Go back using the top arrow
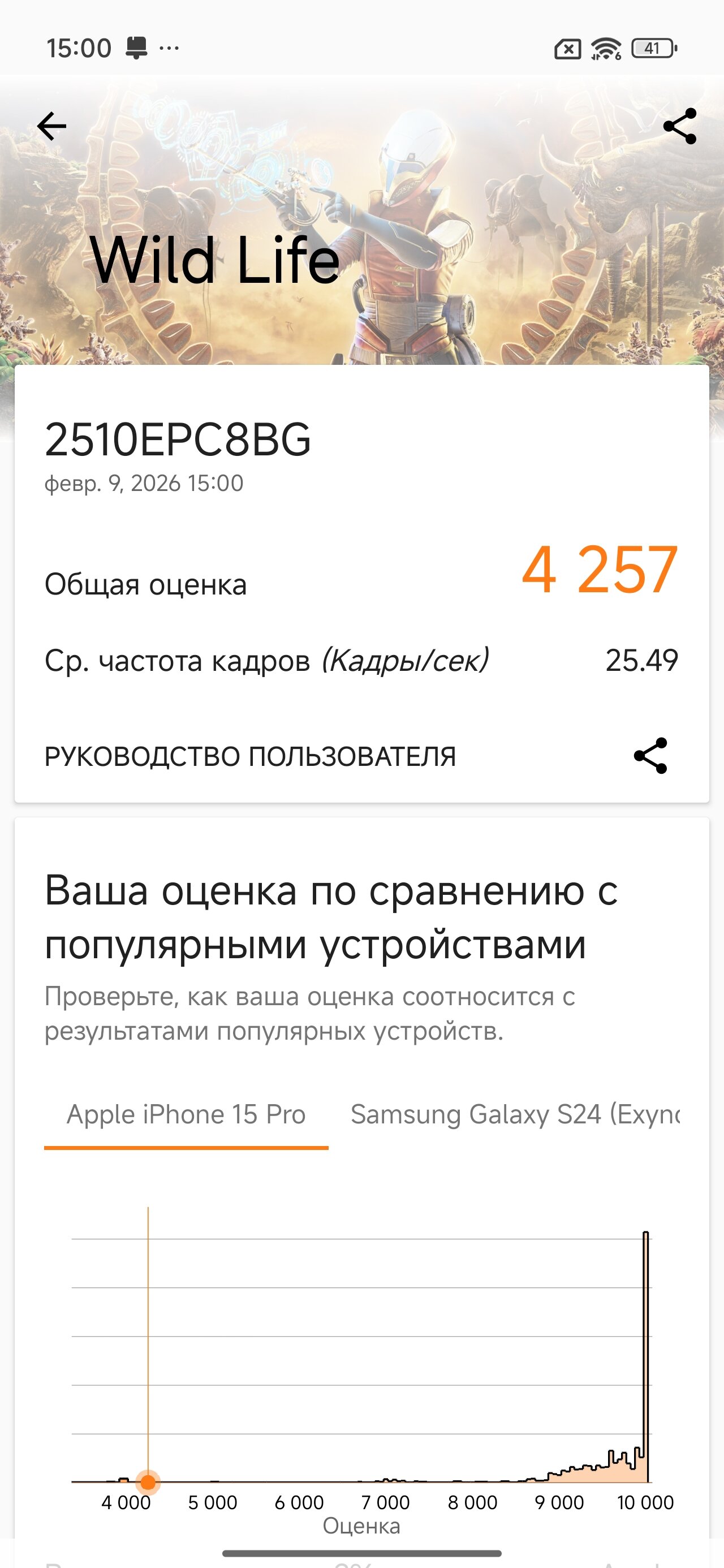Screen dimensions: 724x1568 coord(52,127)
